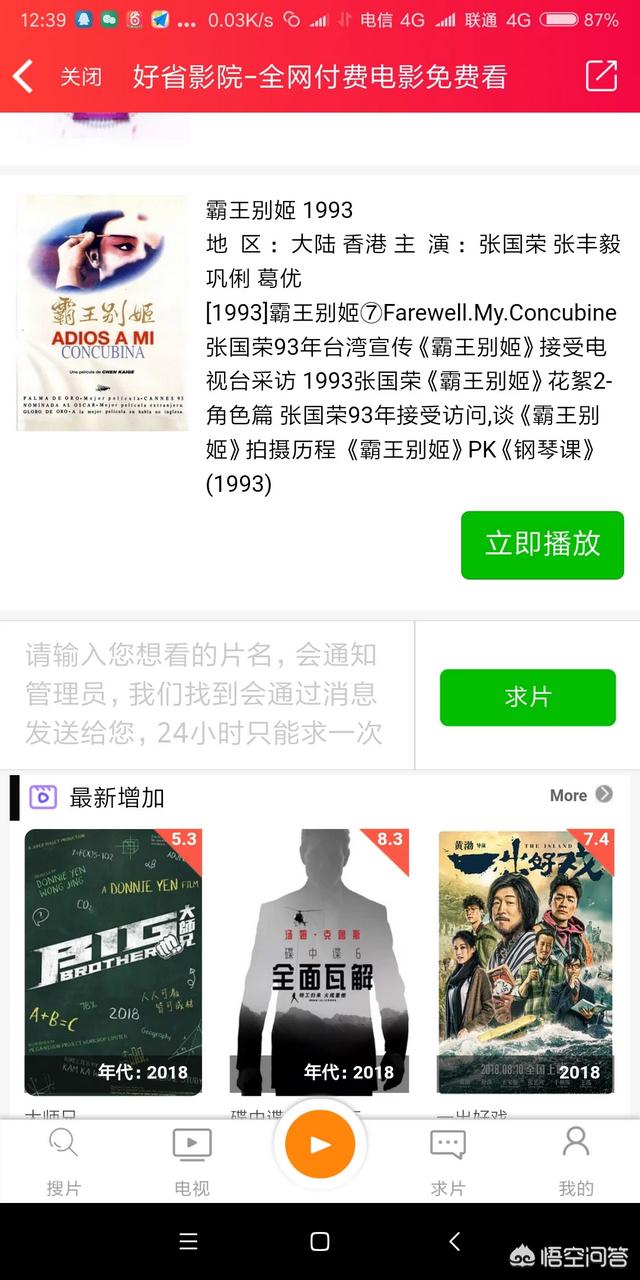
Task: Tap the system home button
Action: pyautogui.click(x=320, y=1241)
